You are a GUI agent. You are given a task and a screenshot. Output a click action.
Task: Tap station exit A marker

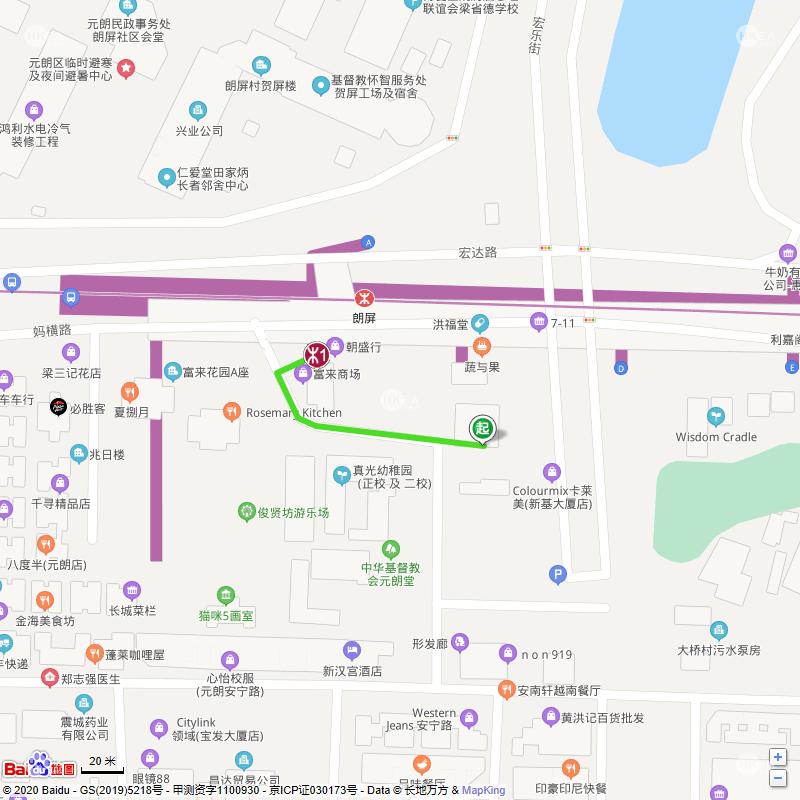click(x=368, y=242)
